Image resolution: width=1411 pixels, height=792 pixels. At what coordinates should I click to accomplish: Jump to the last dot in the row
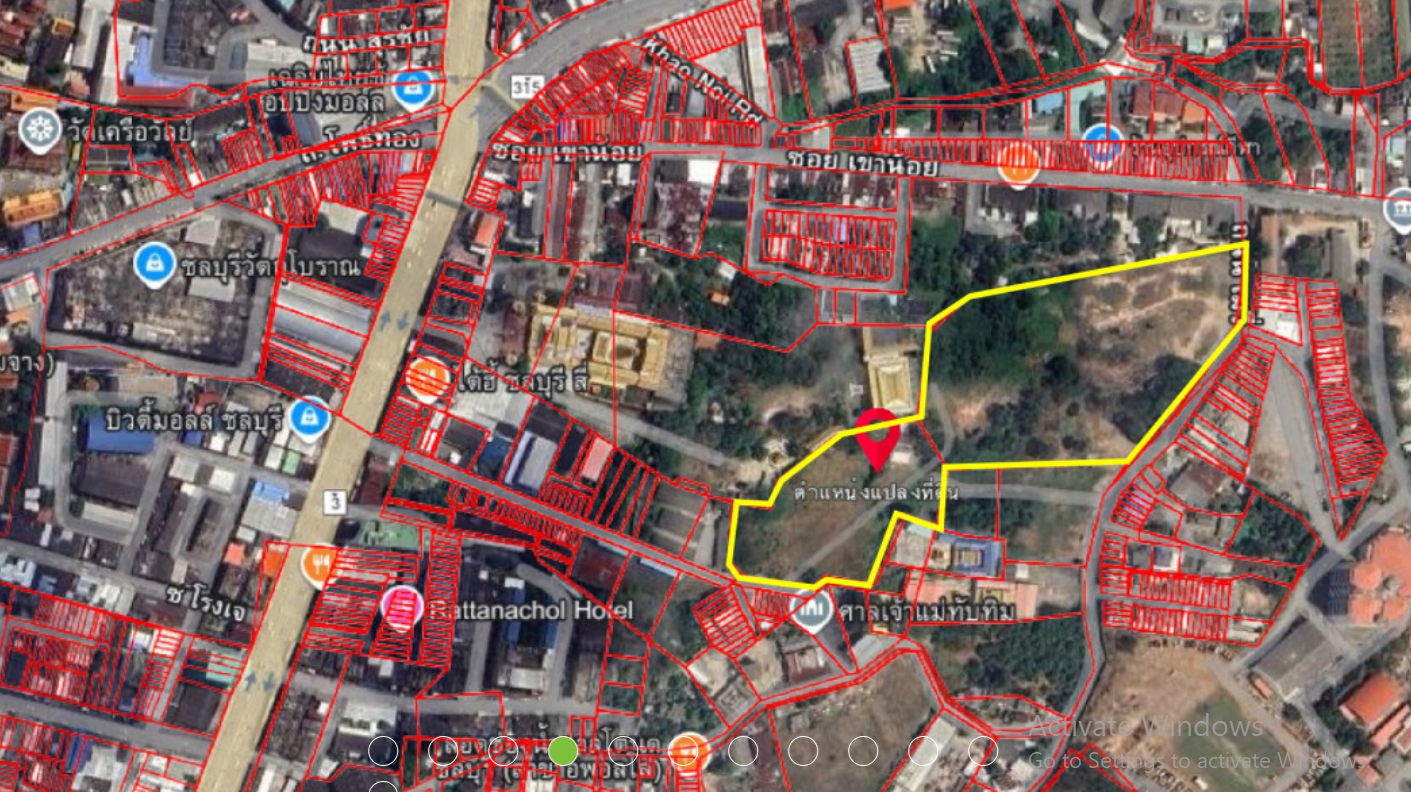tap(983, 750)
